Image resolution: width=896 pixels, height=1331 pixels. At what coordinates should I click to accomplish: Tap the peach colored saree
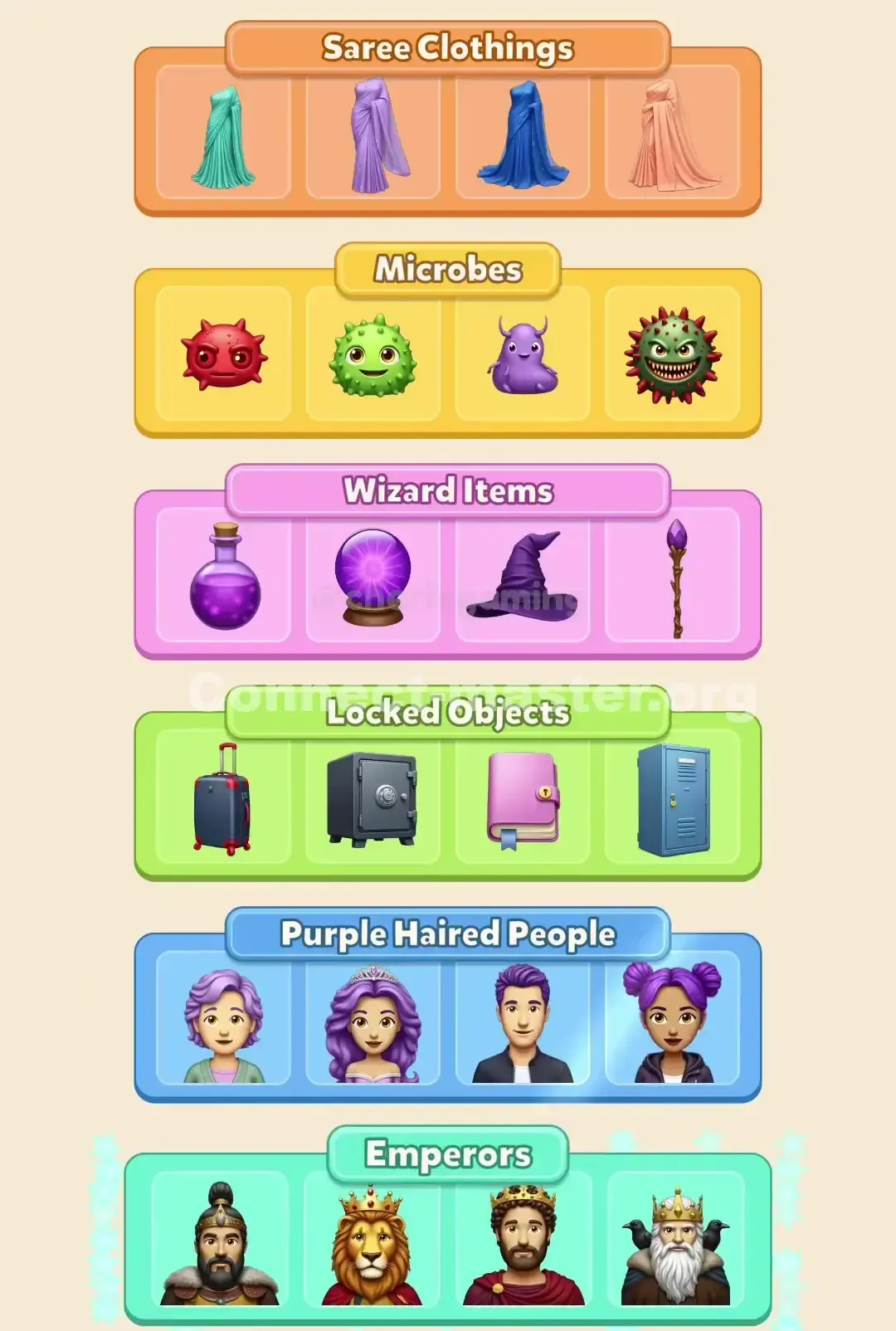click(674, 137)
